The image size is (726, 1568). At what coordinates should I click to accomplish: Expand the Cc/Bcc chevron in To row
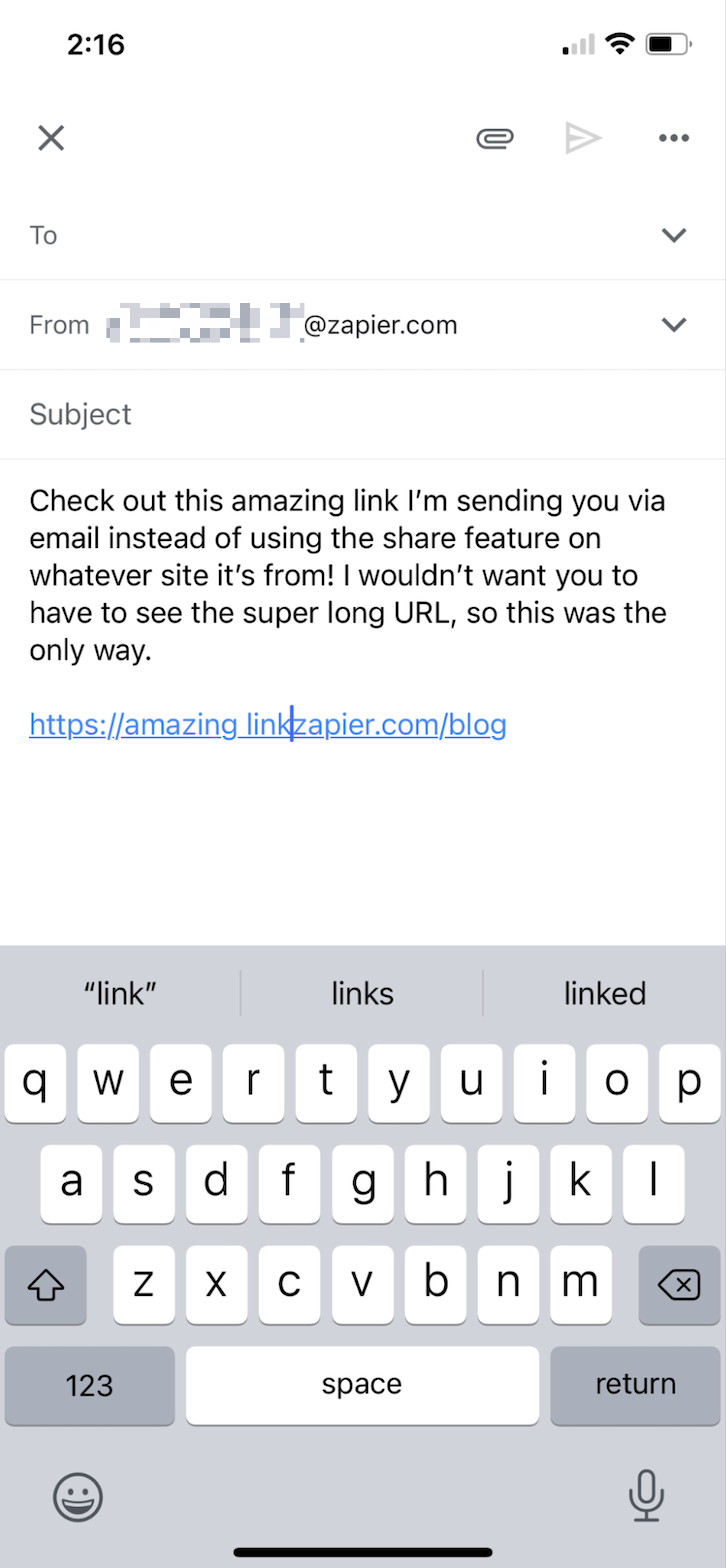(x=674, y=236)
